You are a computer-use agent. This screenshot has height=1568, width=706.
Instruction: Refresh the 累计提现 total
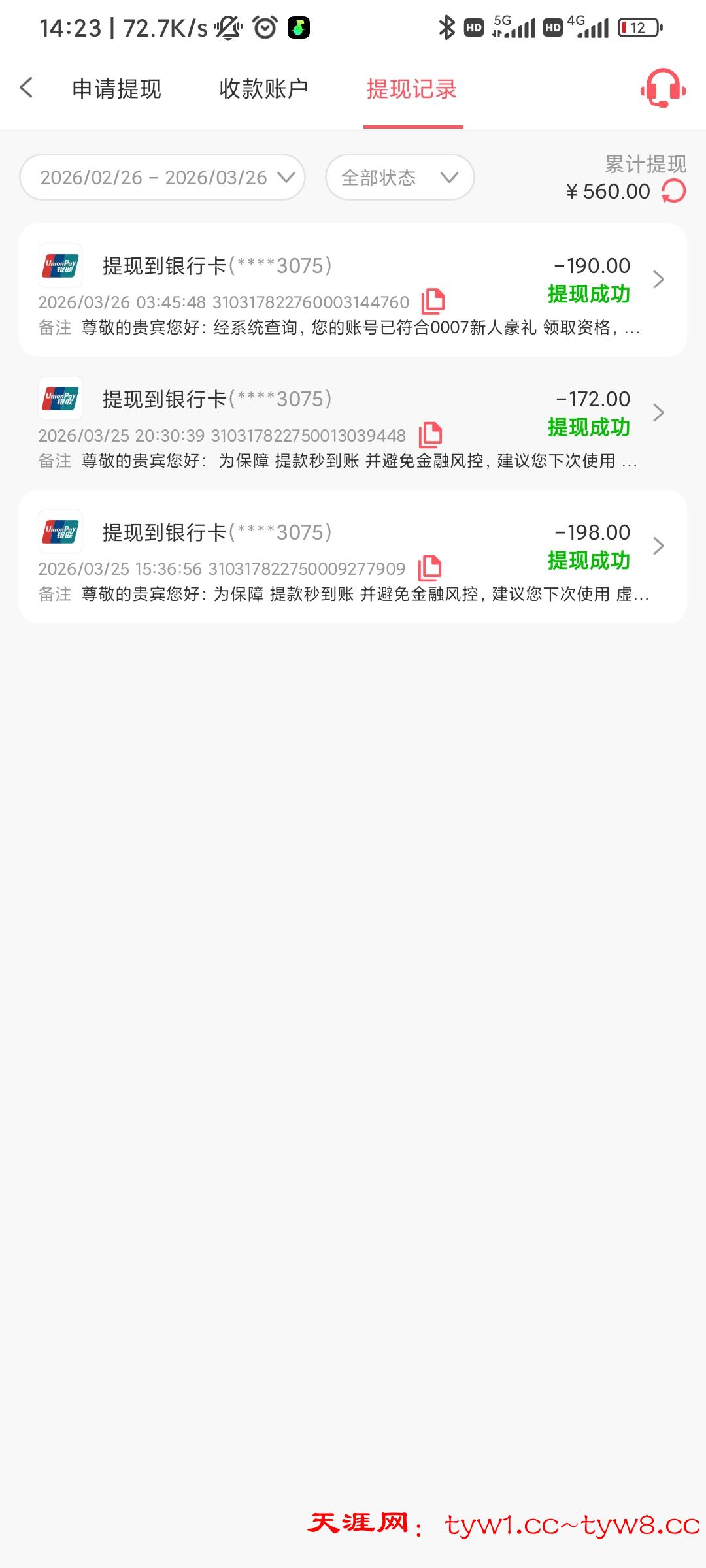(x=674, y=191)
